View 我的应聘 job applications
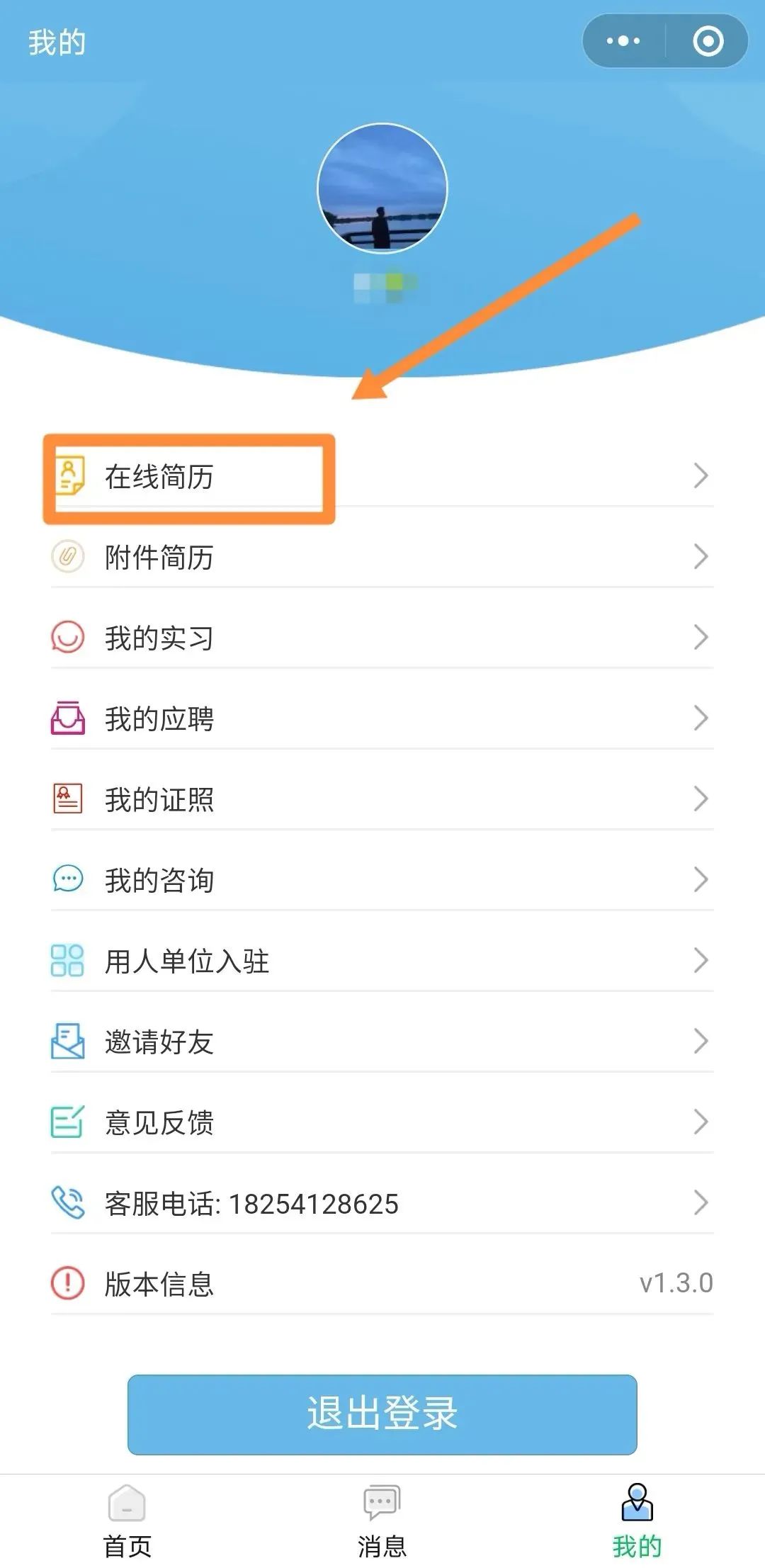Viewport: 765px width, 1568px height. 381,718
